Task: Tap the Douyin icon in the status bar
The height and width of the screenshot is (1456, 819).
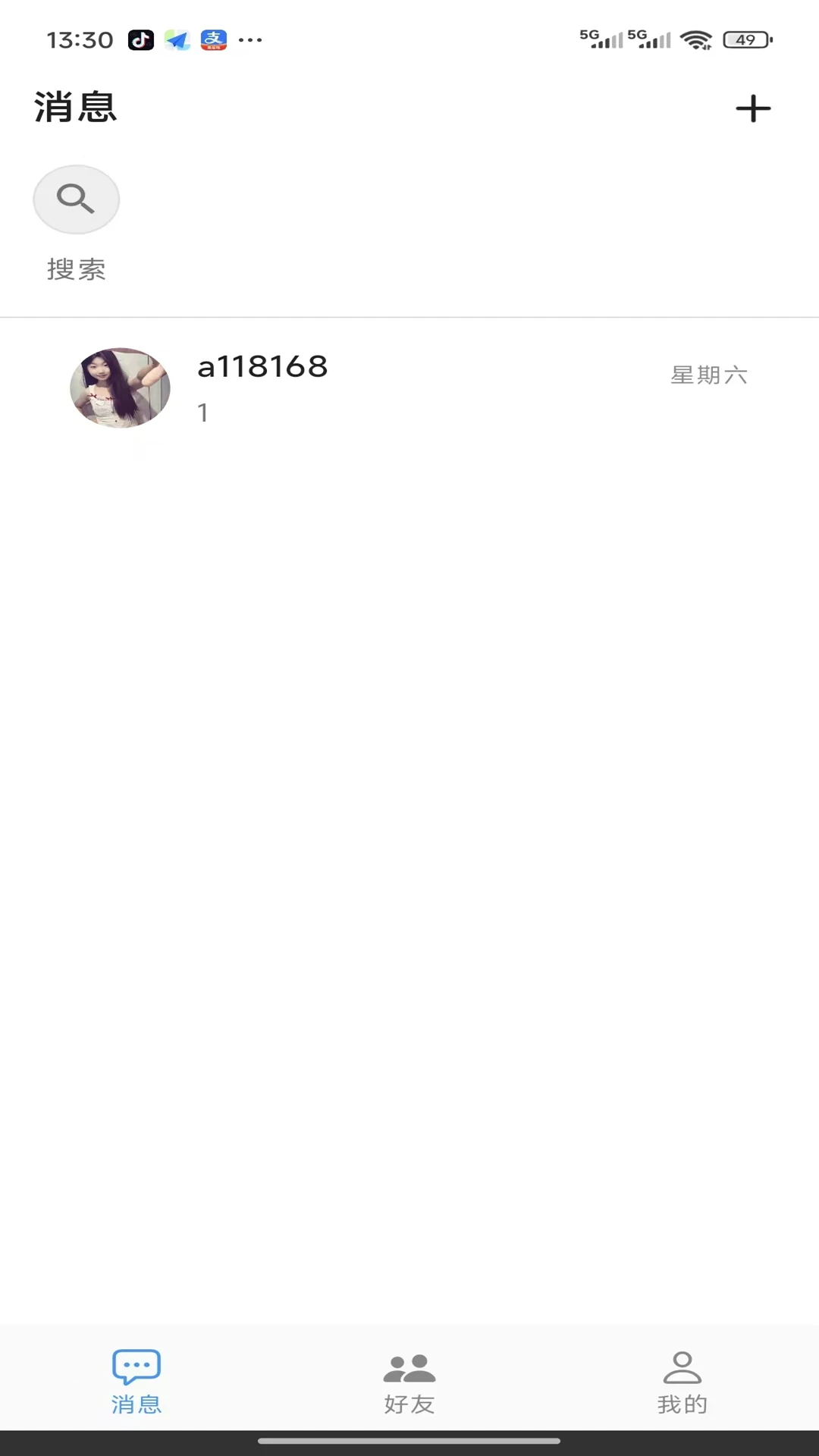Action: [x=139, y=39]
